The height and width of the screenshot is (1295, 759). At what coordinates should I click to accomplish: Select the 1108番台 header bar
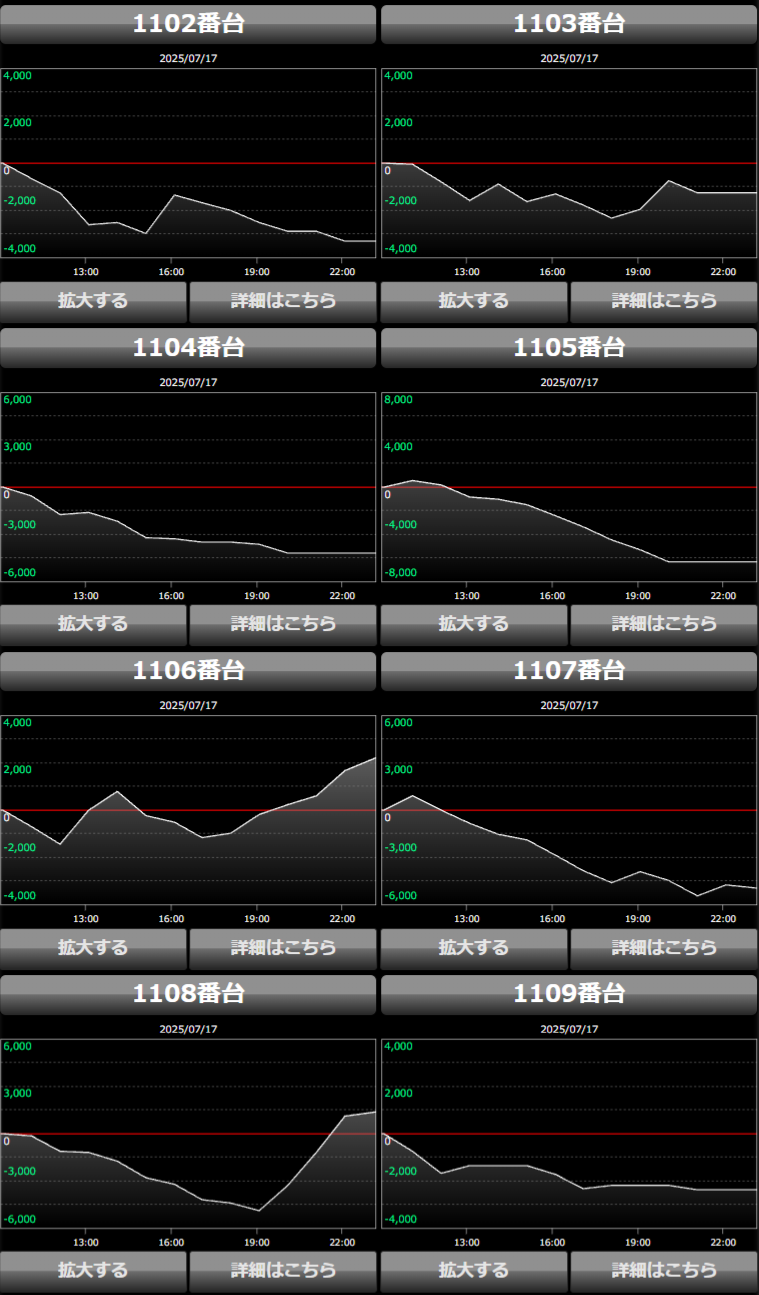click(x=188, y=994)
